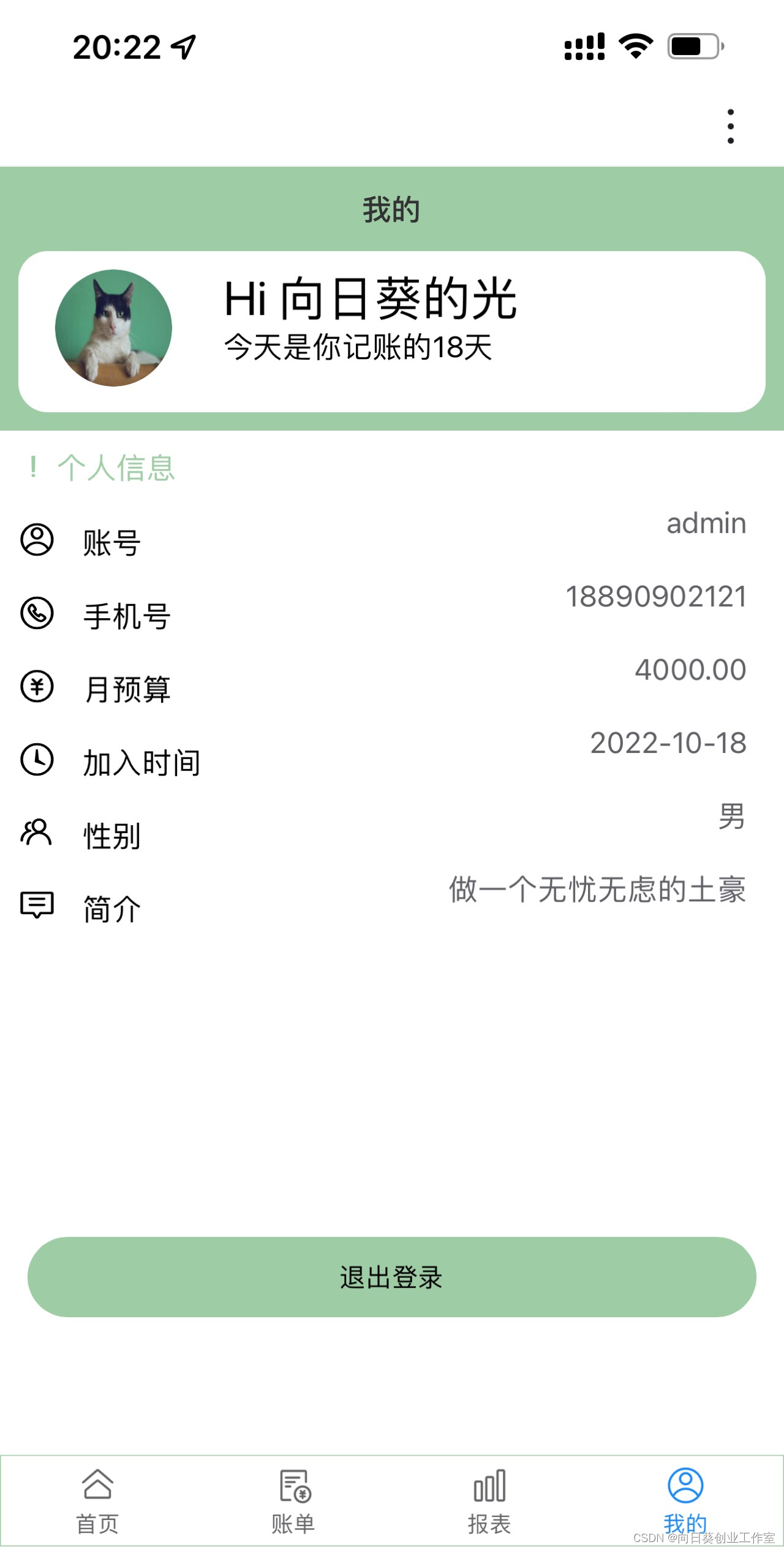784x1550 pixels.
Task: Switch to the 首页 tab
Action: pyautogui.click(x=97, y=1501)
